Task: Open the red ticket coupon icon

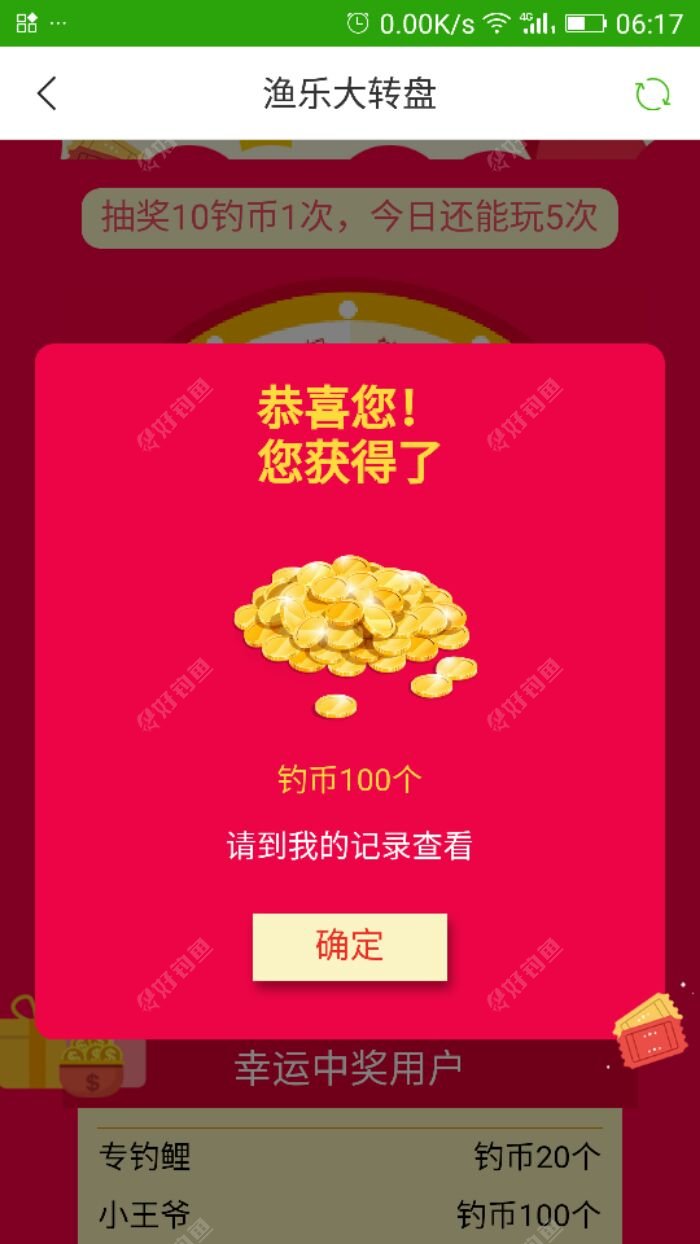Action: 650,1030
